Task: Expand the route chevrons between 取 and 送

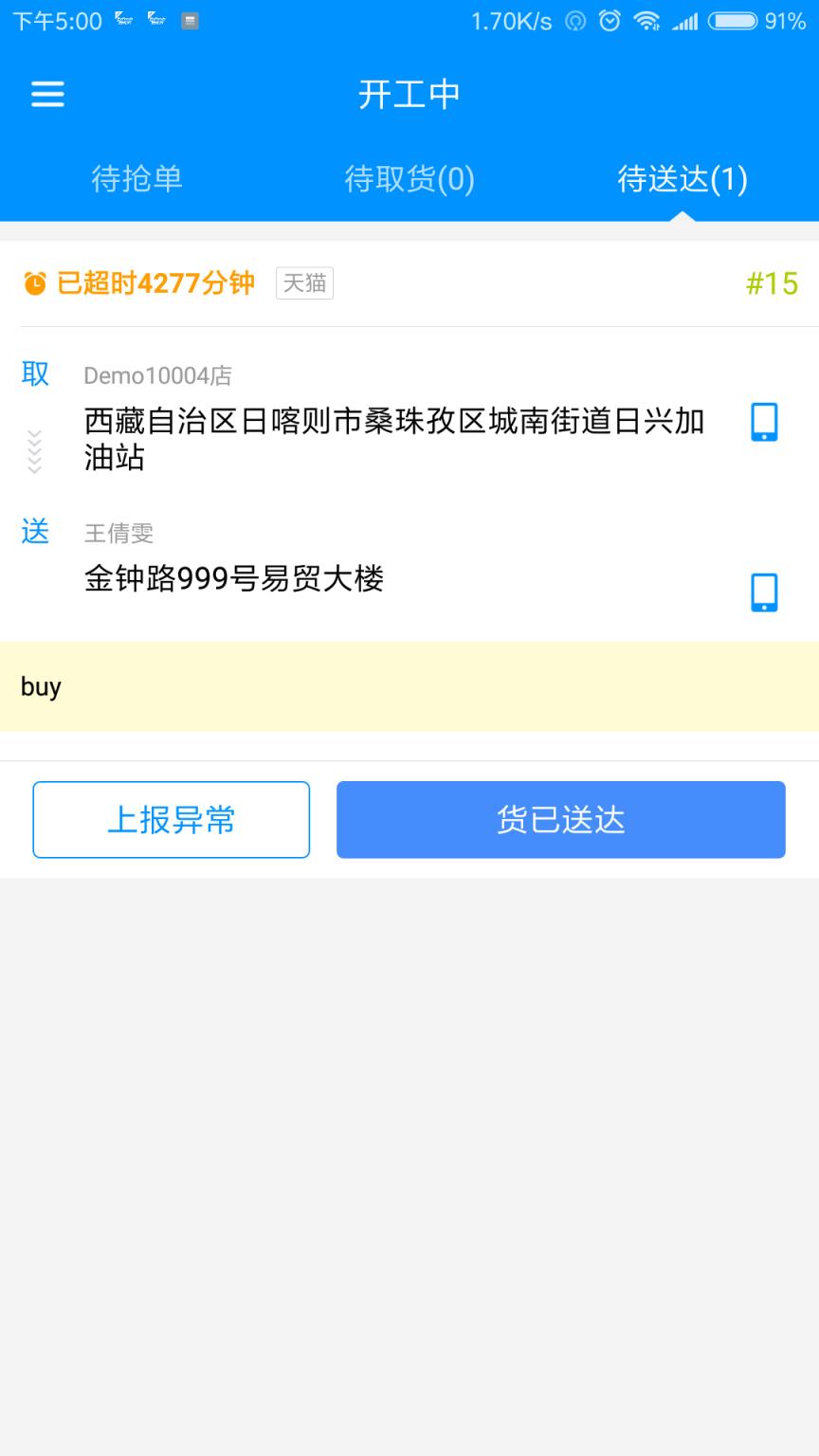Action: point(35,453)
